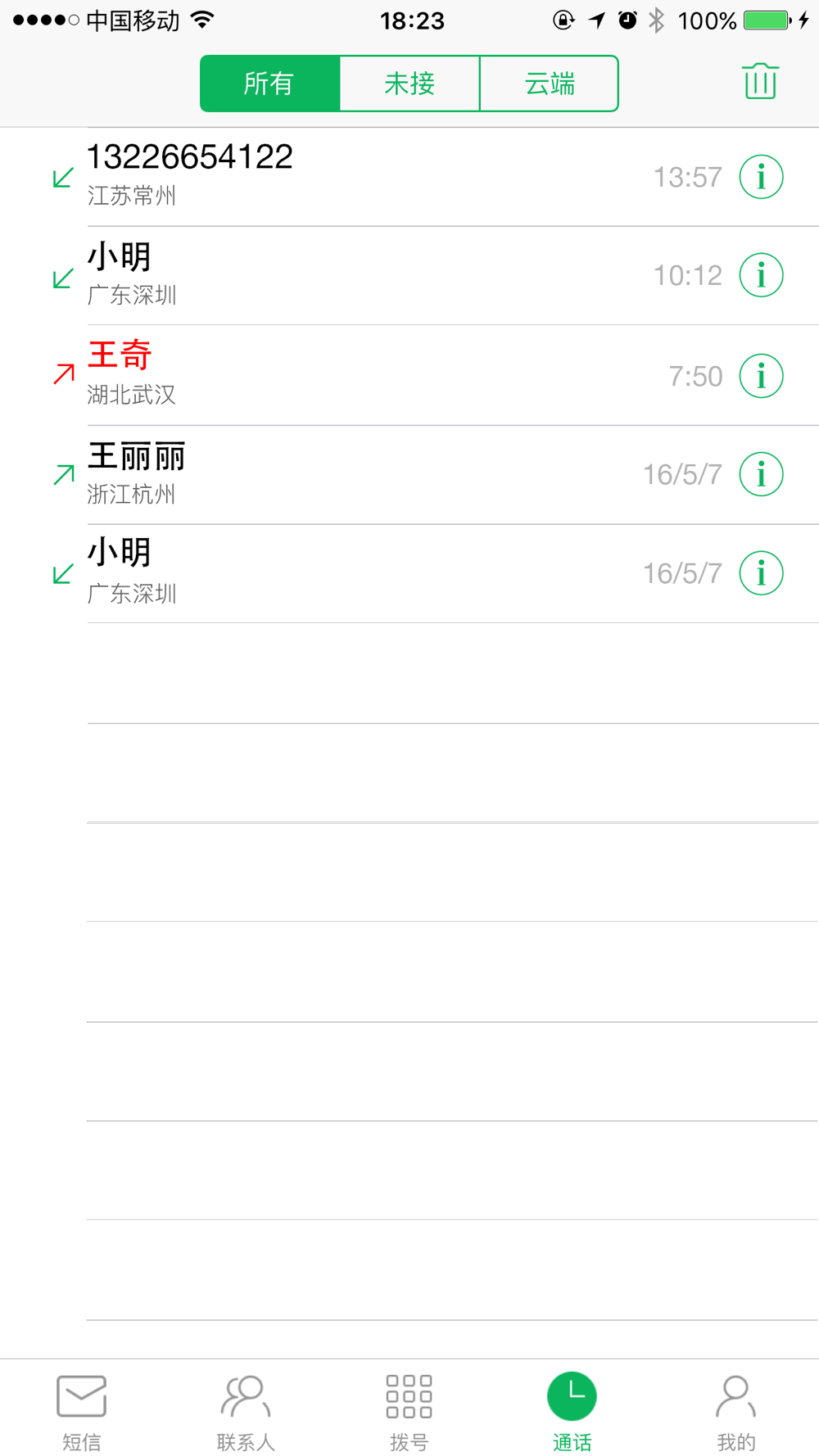Image resolution: width=819 pixels, height=1456 pixels.
Task: Switch to the 未接 missed calls tab
Action: tap(409, 84)
